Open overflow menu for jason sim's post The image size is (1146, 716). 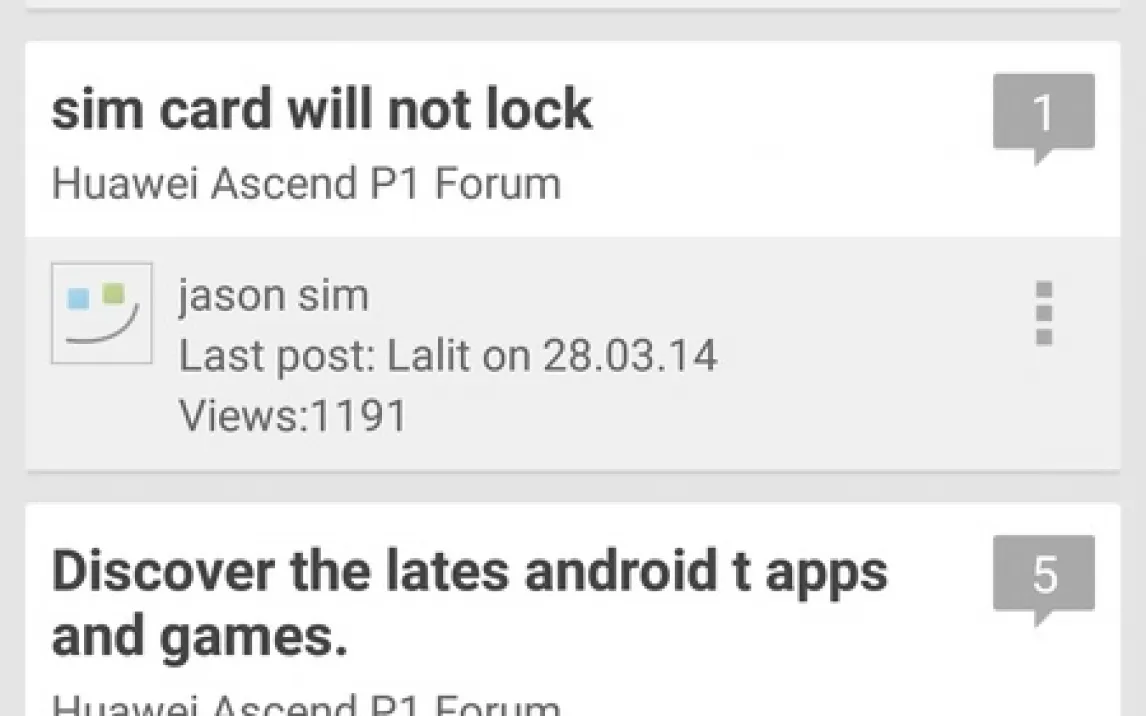pyautogui.click(x=1043, y=313)
